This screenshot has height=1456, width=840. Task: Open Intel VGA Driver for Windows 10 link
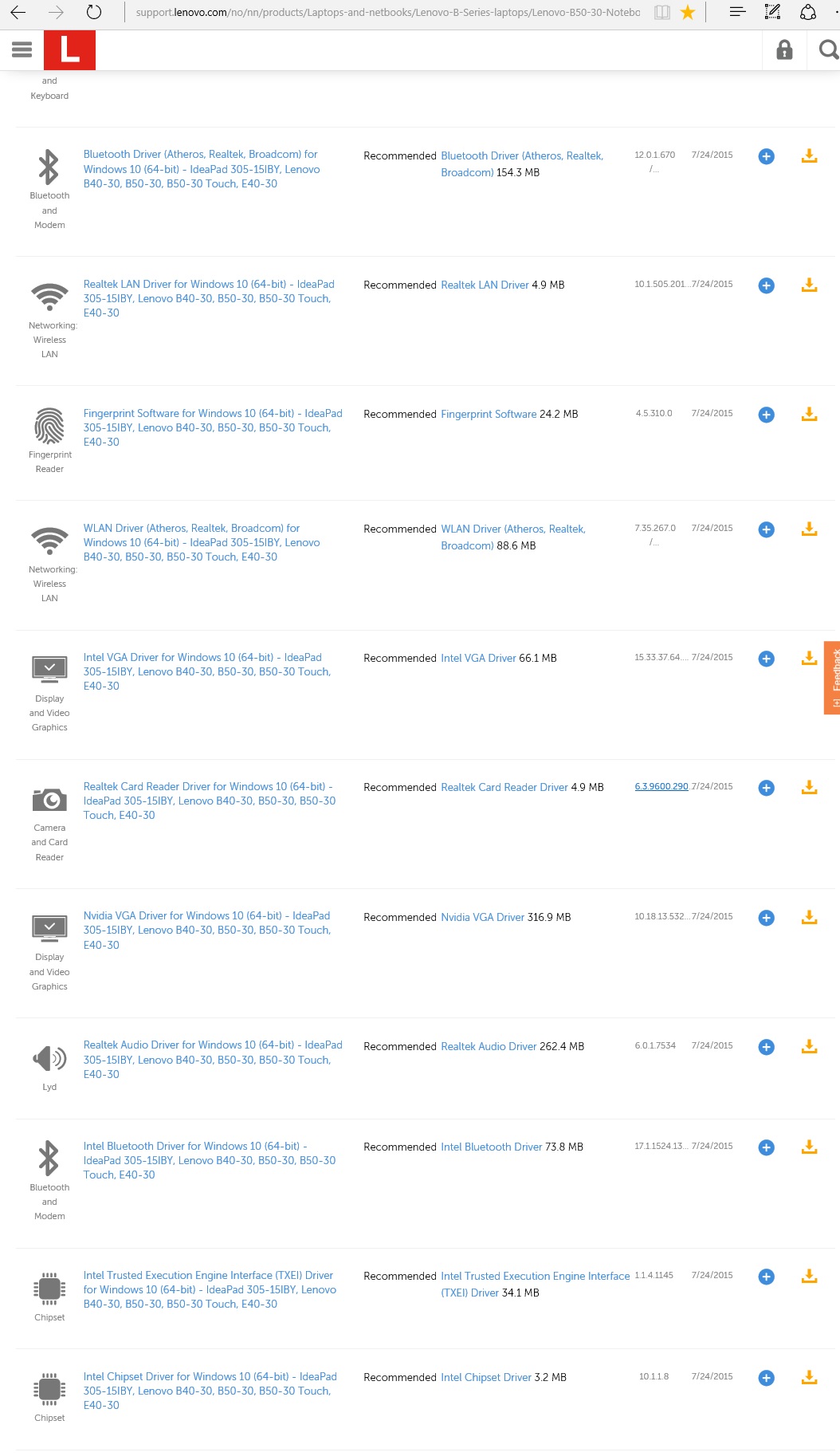click(207, 671)
